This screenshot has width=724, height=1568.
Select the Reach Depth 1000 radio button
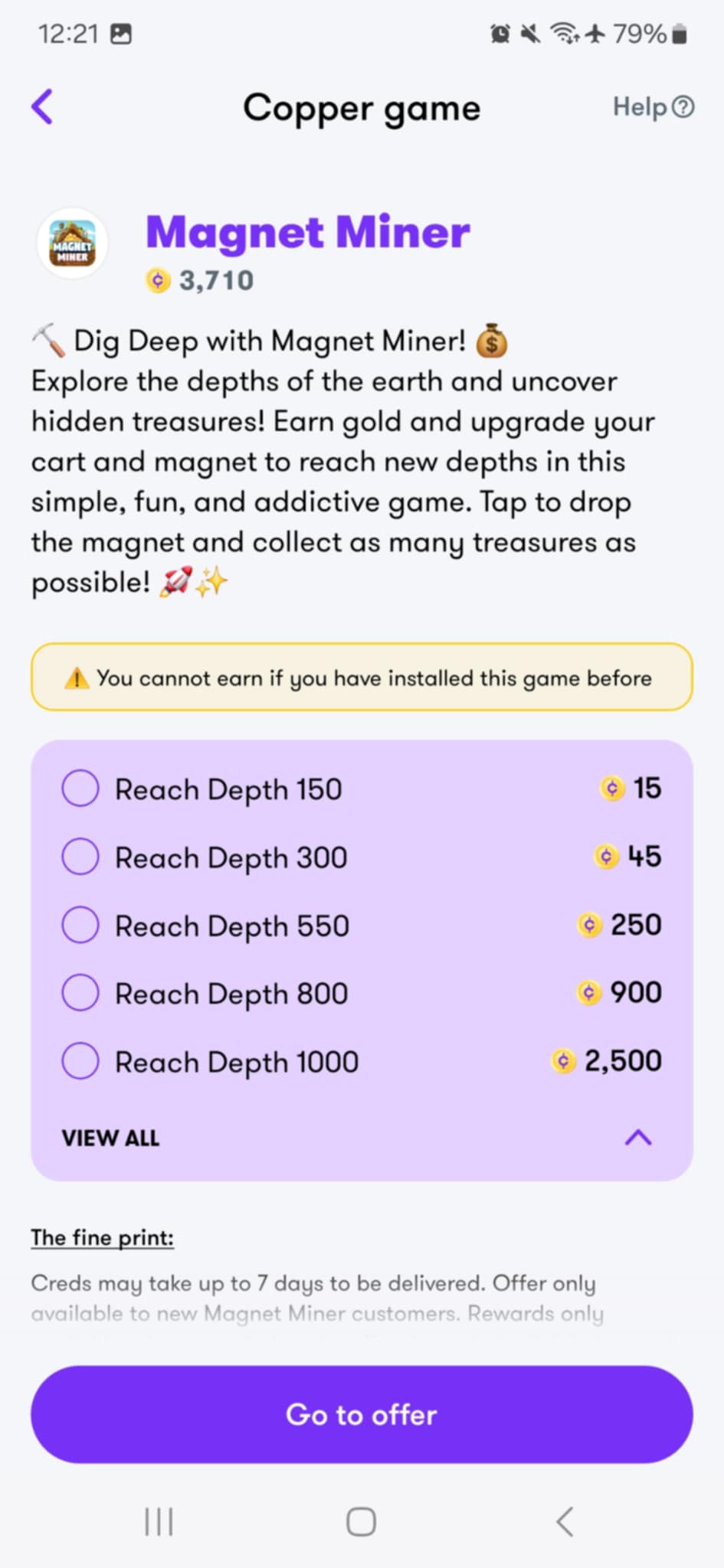pyautogui.click(x=80, y=1061)
